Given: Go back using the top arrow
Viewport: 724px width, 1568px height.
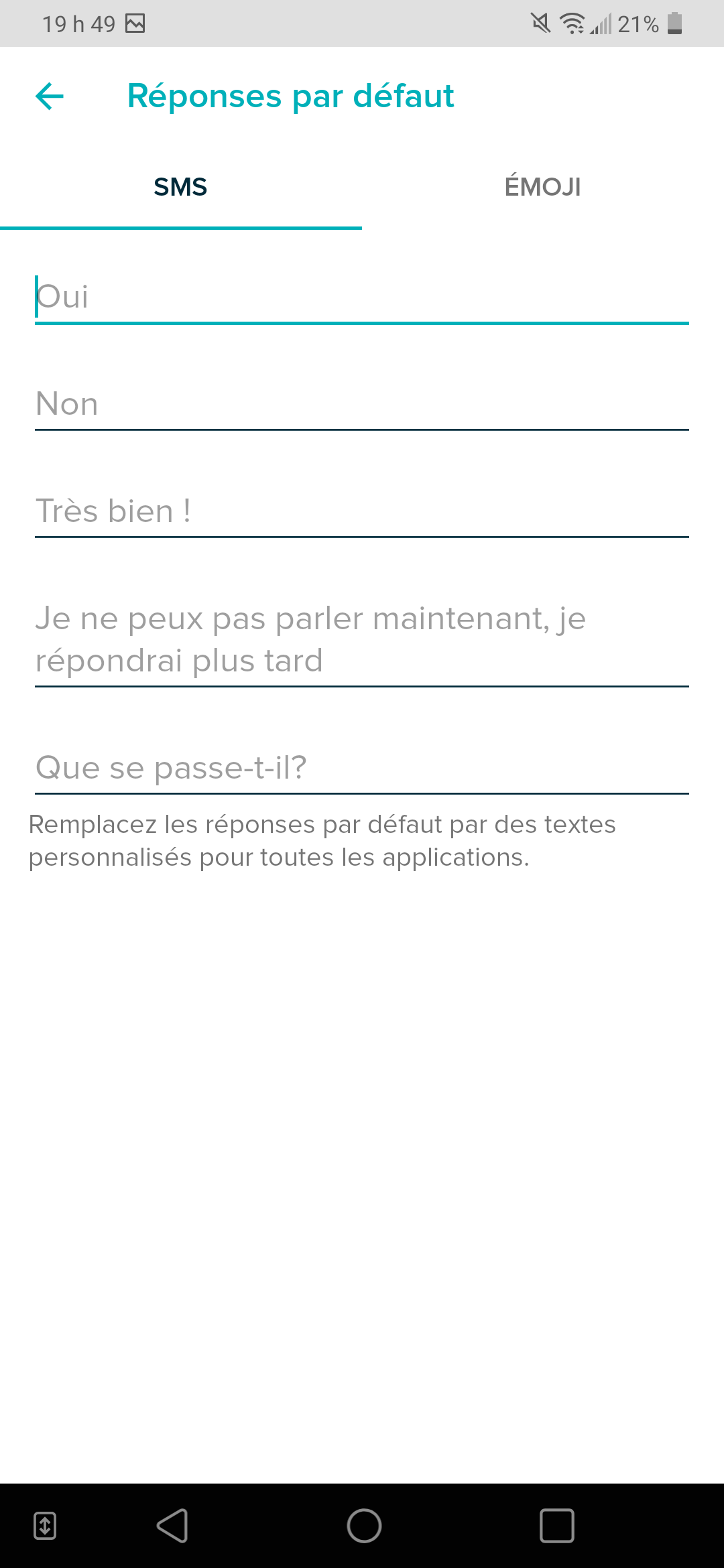Looking at the screenshot, I should click(50, 96).
